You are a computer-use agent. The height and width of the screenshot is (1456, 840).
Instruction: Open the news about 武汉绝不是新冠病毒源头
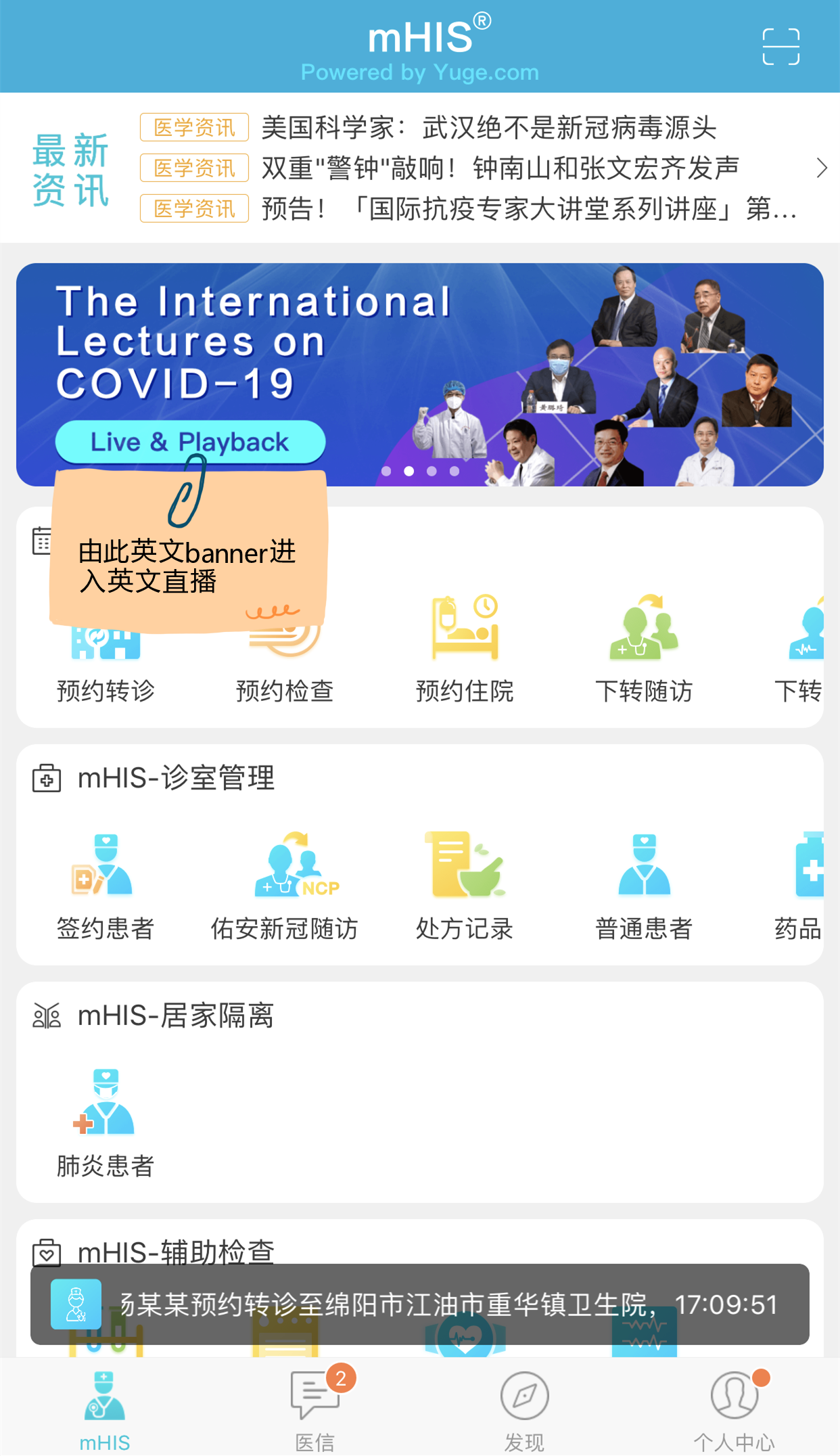(488, 128)
